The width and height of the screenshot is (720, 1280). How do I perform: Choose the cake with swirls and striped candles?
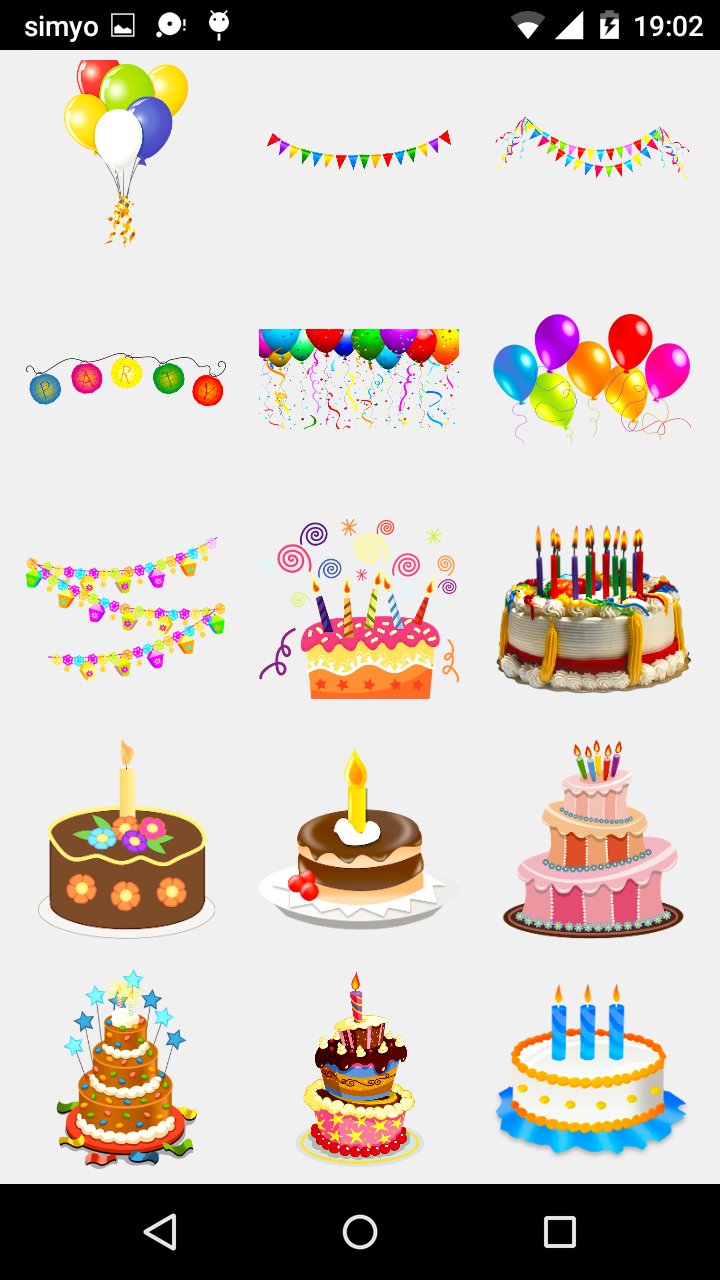click(359, 610)
